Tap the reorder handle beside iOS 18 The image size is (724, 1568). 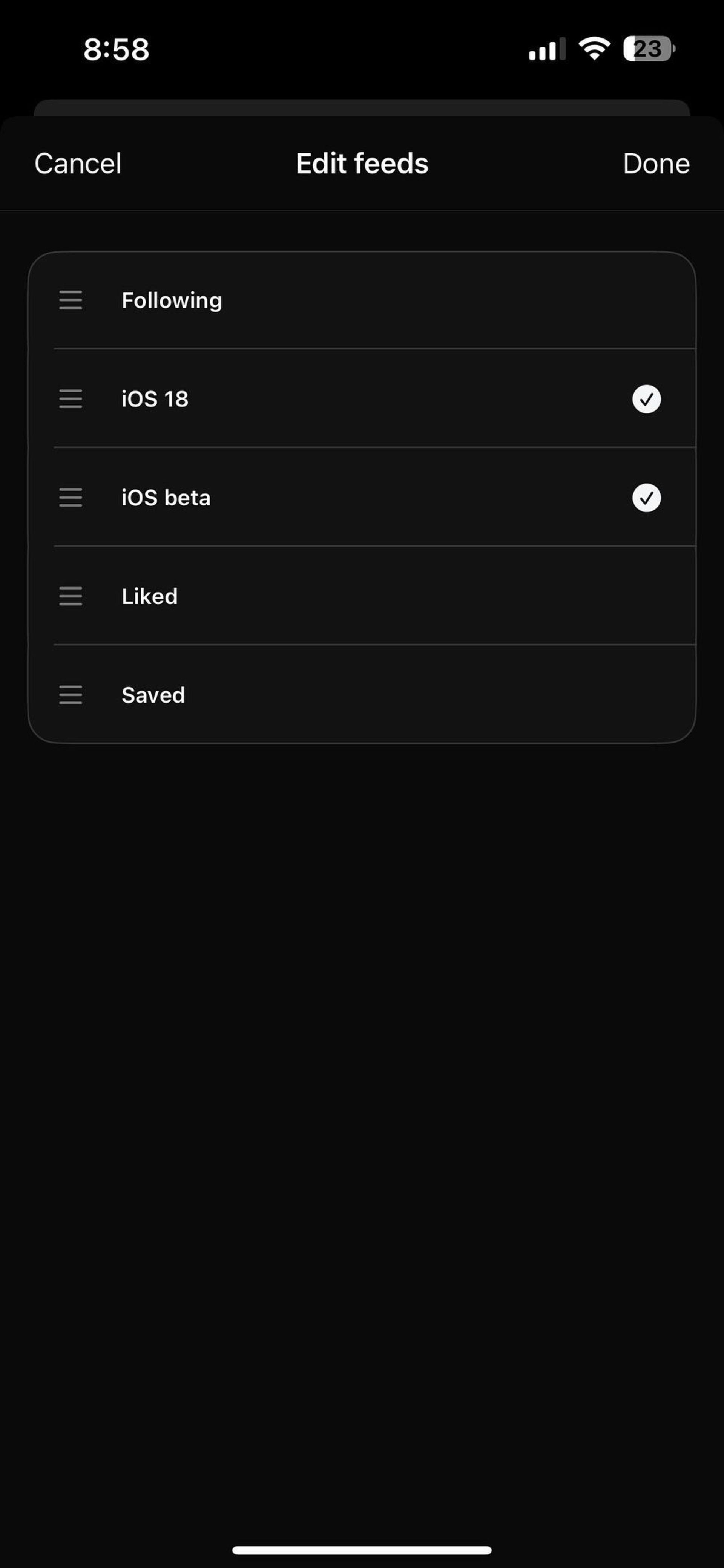point(71,399)
